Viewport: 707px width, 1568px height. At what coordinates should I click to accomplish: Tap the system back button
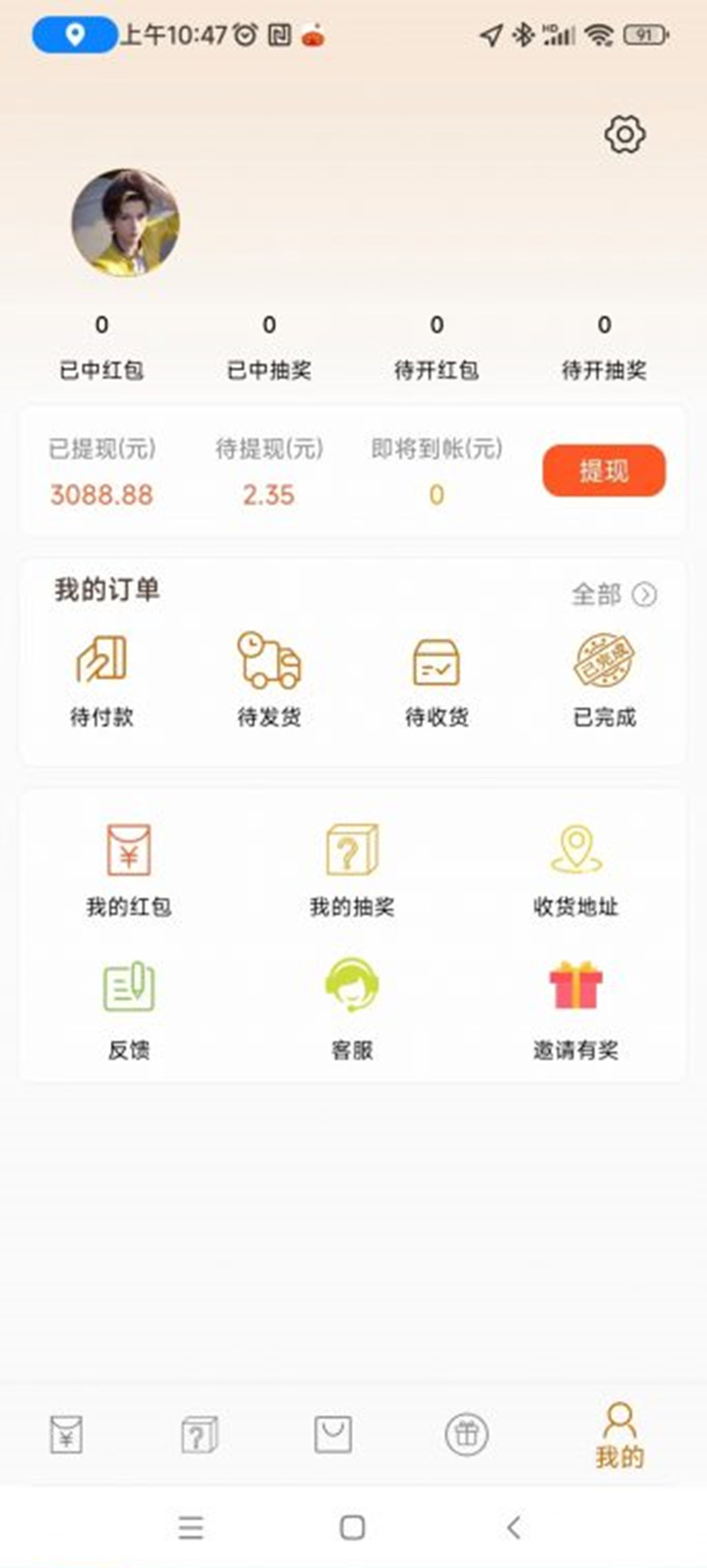(x=513, y=1527)
